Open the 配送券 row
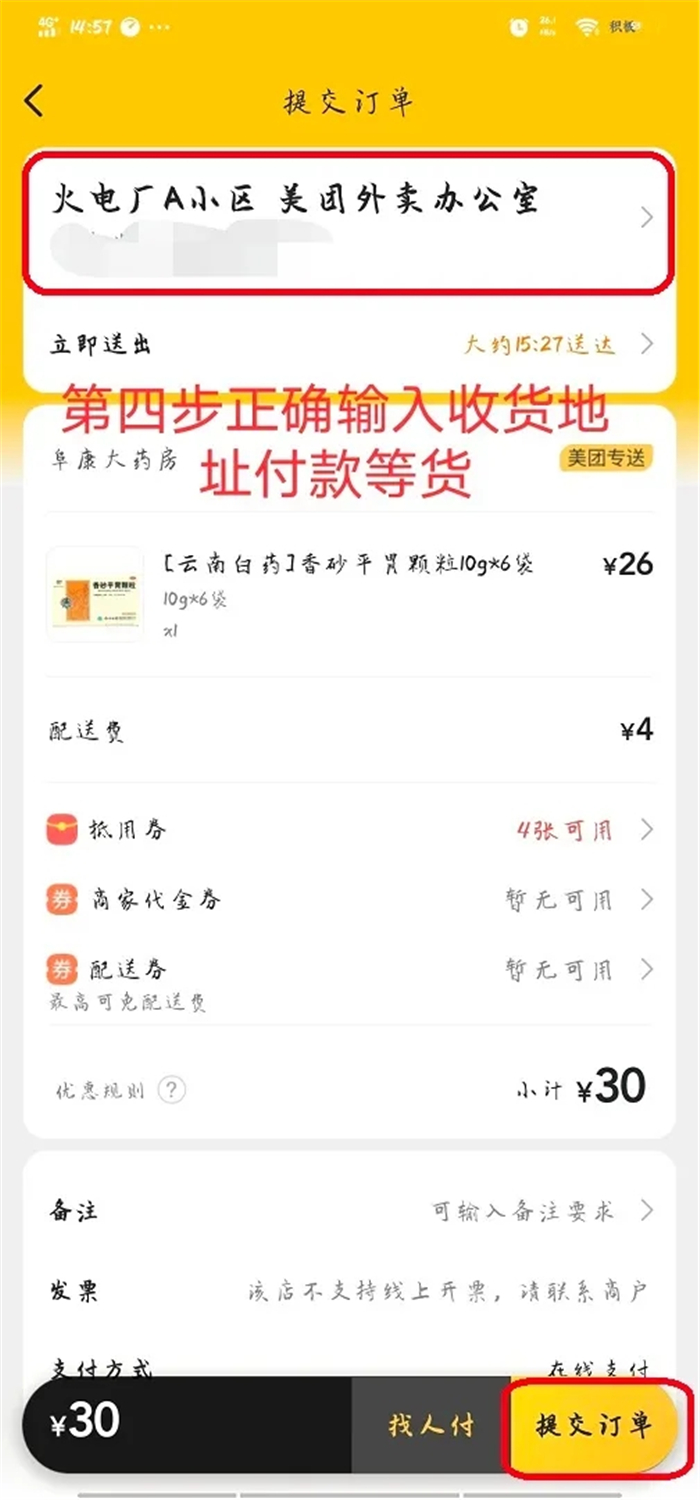 (348, 969)
